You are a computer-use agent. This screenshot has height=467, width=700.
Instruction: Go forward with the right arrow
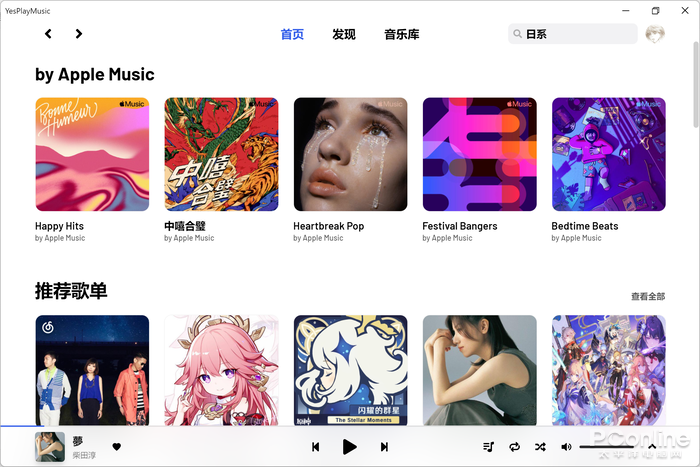tap(79, 34)
